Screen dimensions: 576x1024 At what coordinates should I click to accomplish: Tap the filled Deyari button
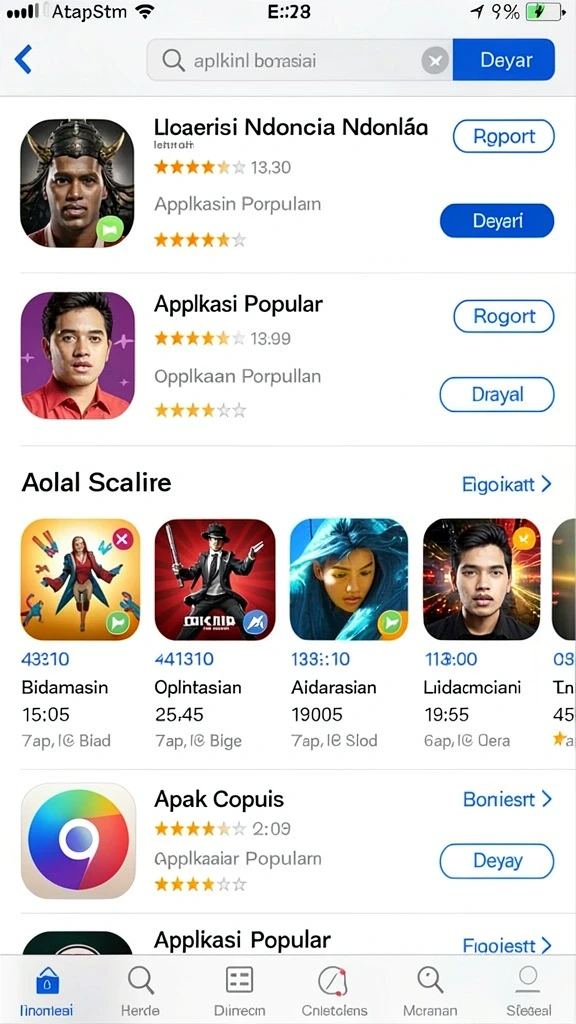497,221
